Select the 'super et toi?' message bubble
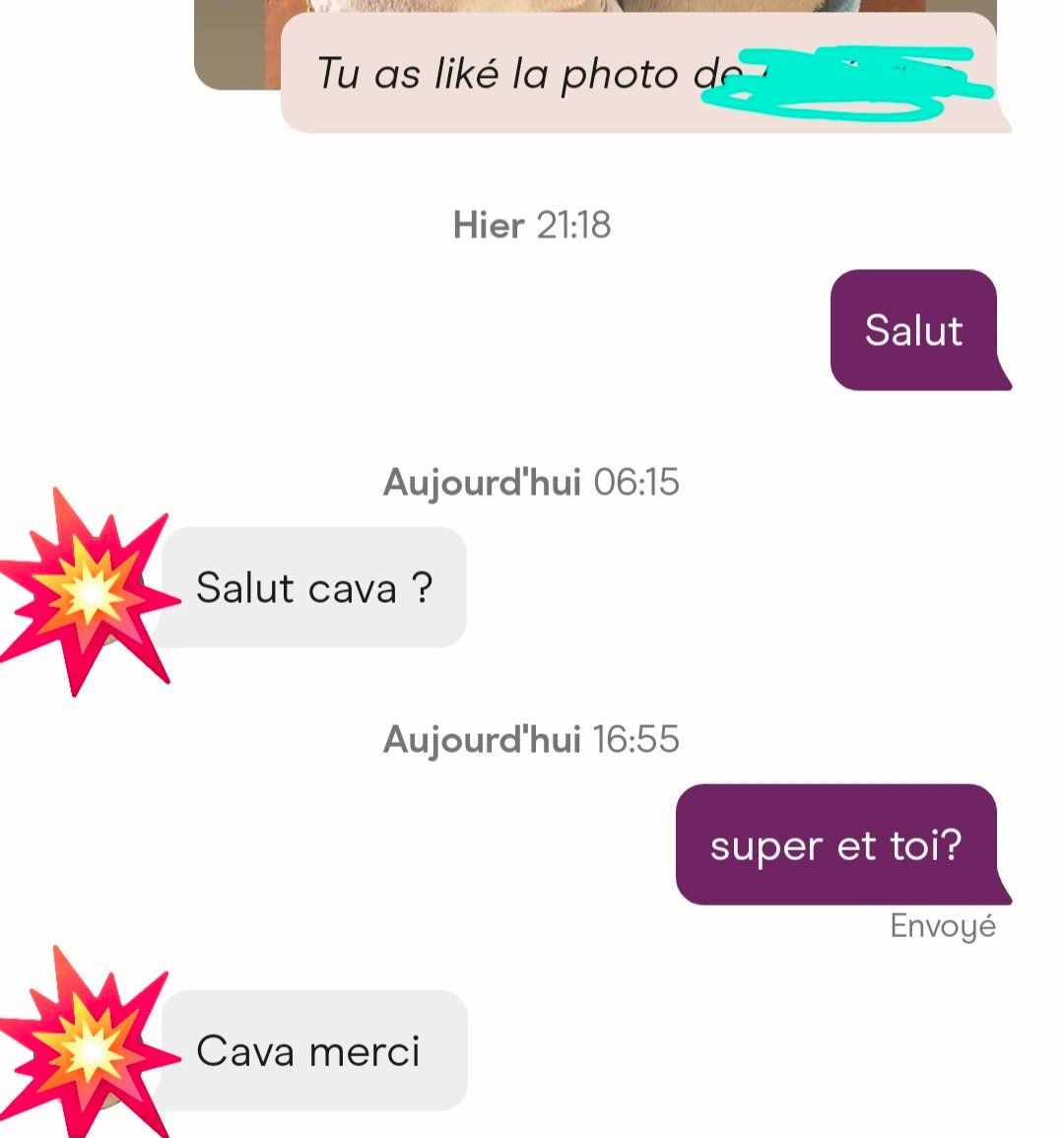1064x1138 pixels. (x=842, y=844)
